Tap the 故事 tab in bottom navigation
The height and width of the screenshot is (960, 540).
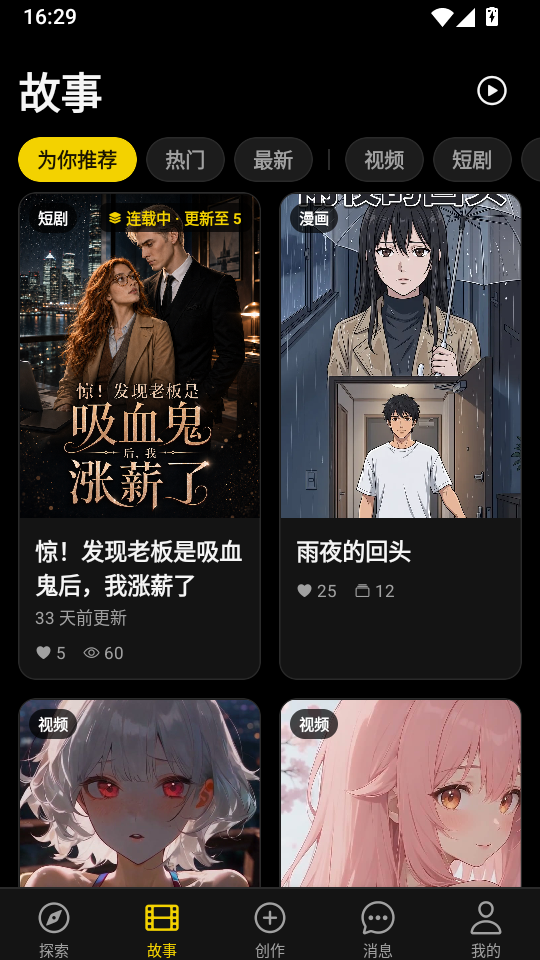162,928
